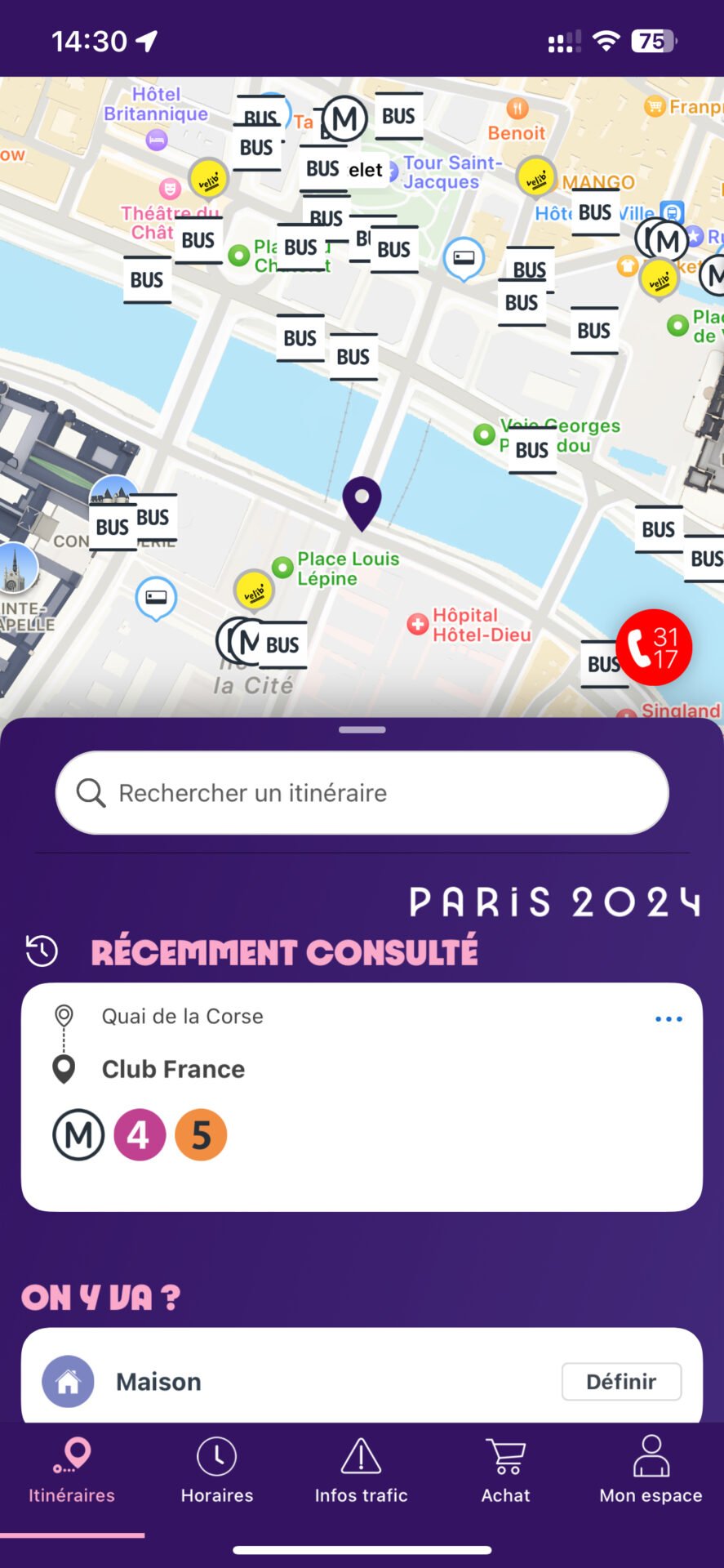Open the Infos trafic tab
The image size is (724, 1568).
[x=361, y=1471]
